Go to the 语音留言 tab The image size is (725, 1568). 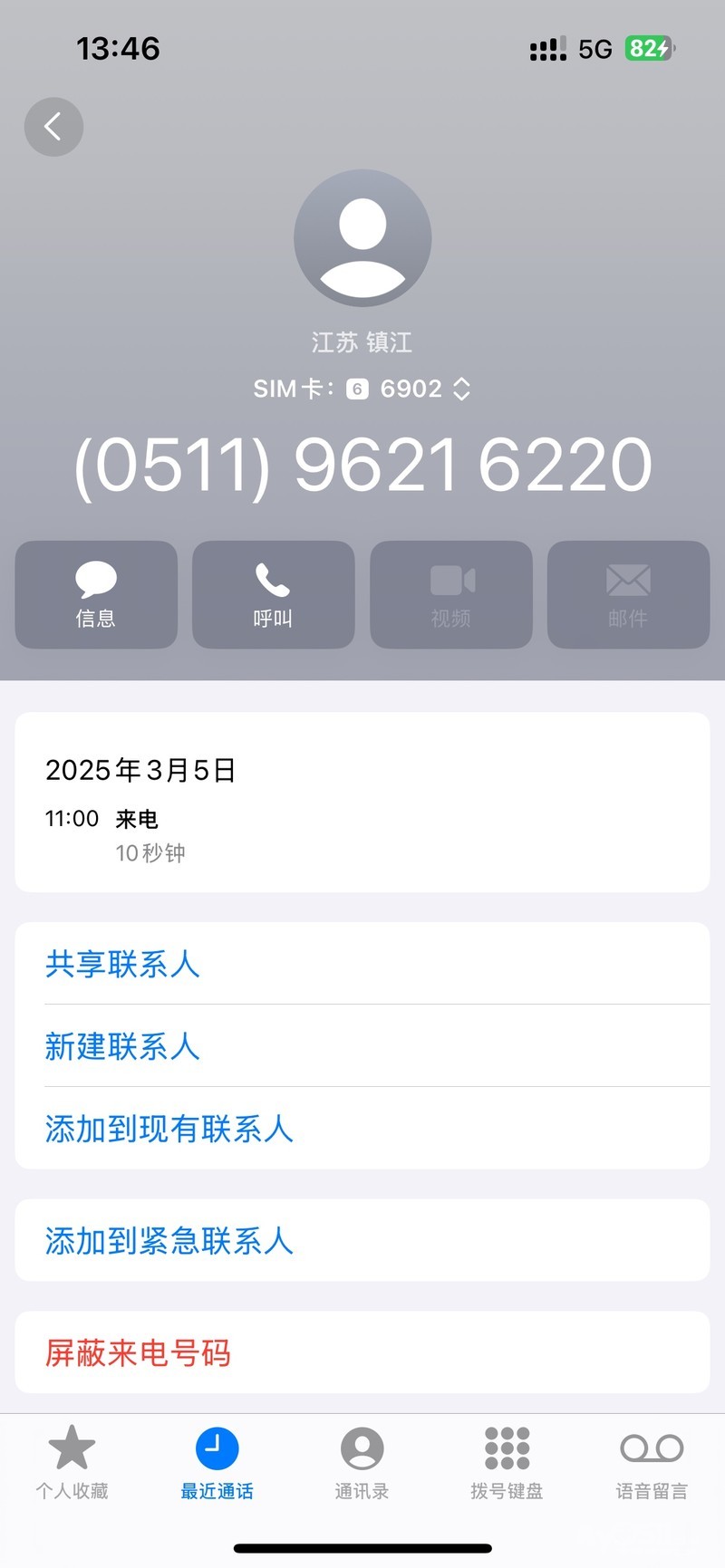(x=652, y=1461)
